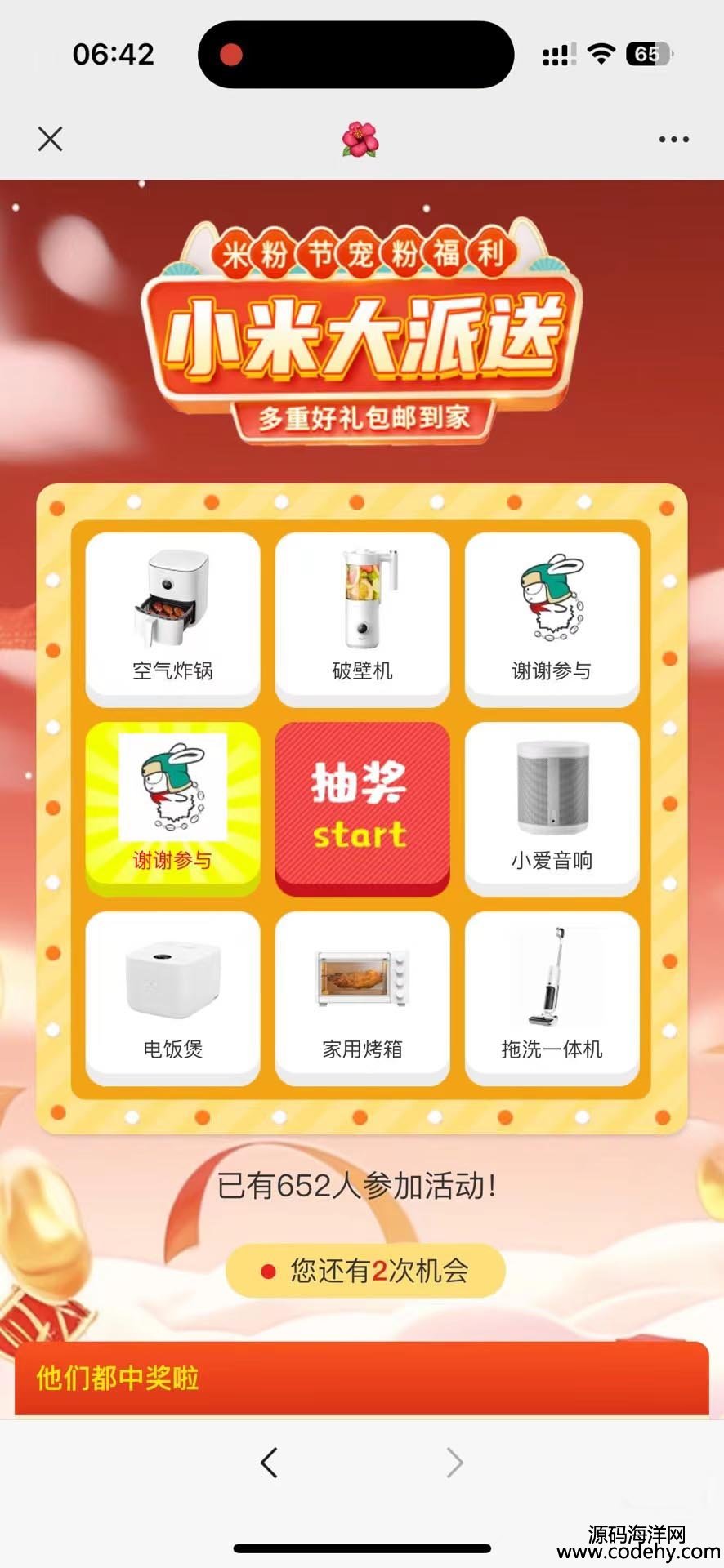Screen dimensions: 724x1568
Task: Tap the 抽奖 start button
Action: 362,807
